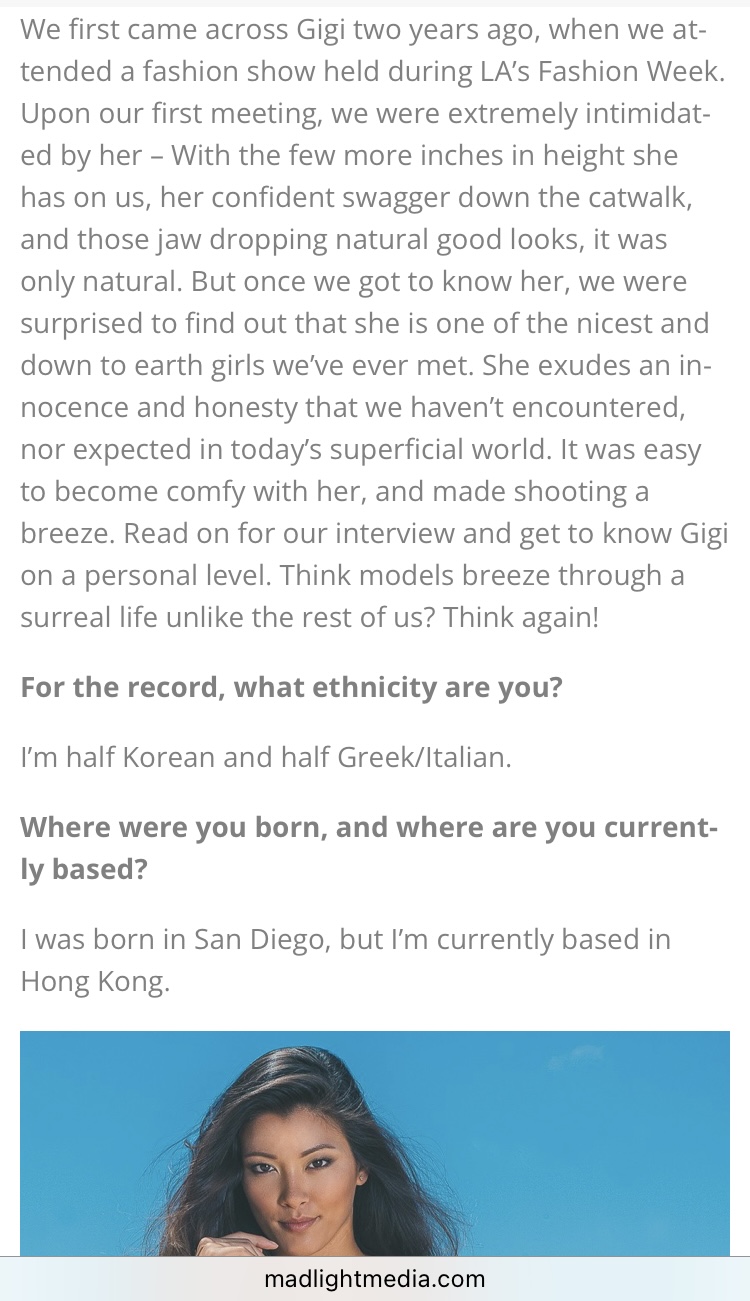Tap the madlightmedia.com address bar
The image size is (750, 1301).
pyautogui.click(x=375, y=1279)
